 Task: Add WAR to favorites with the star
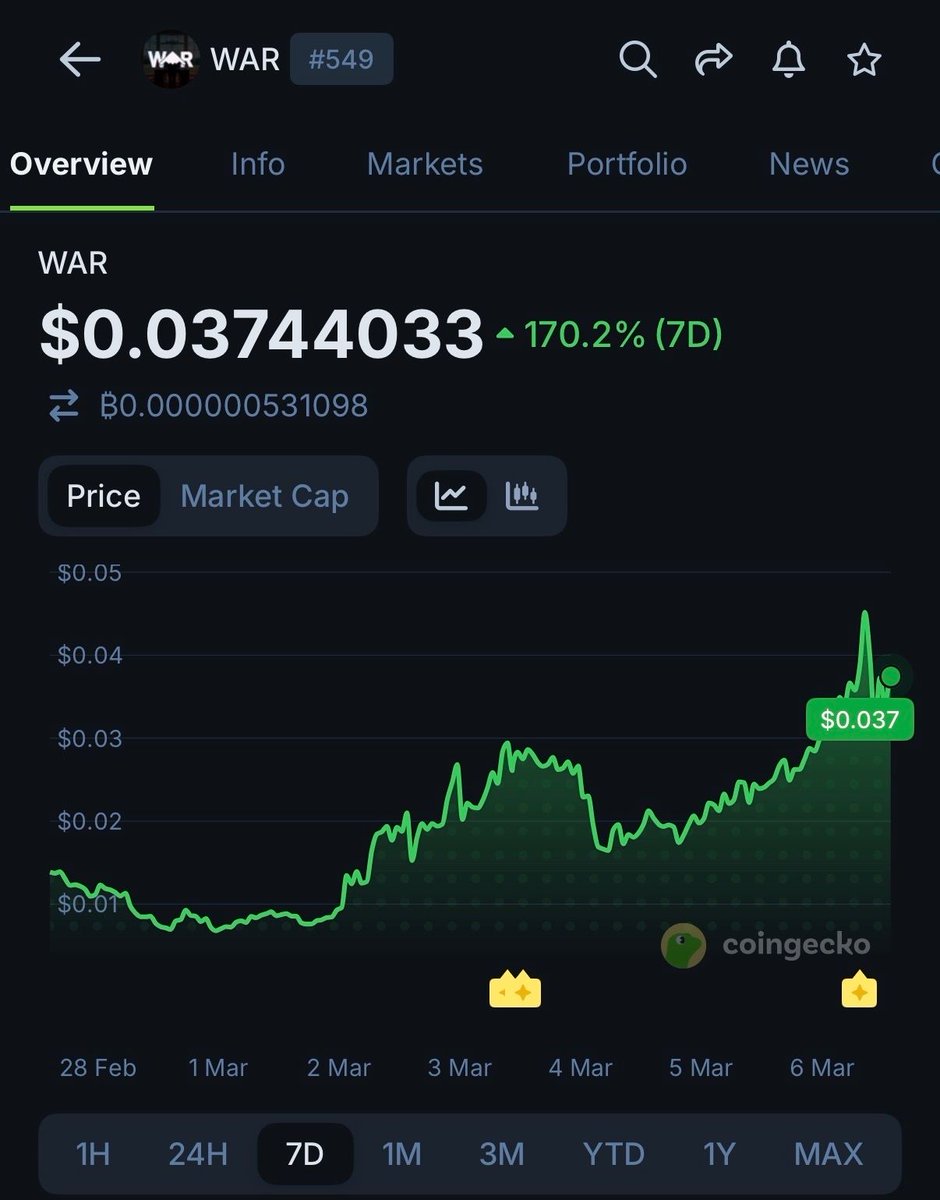[x=863, y=61]
